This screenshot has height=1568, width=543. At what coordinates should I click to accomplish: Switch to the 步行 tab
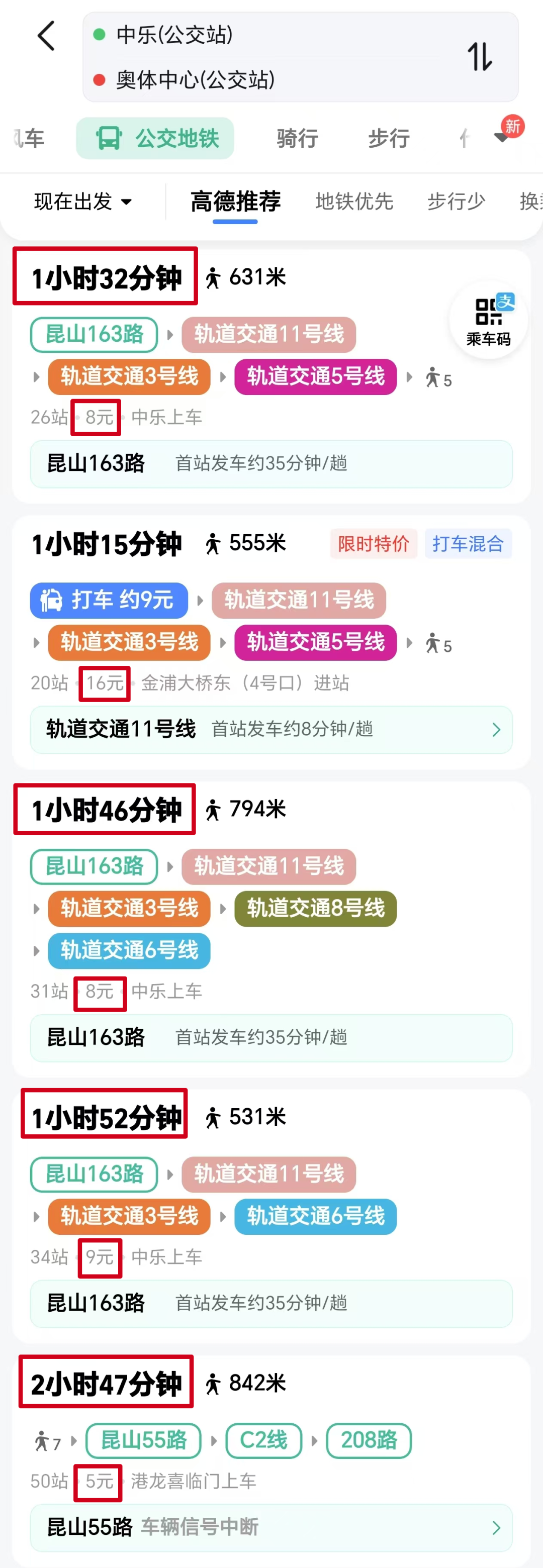click(x=388, y=139)
